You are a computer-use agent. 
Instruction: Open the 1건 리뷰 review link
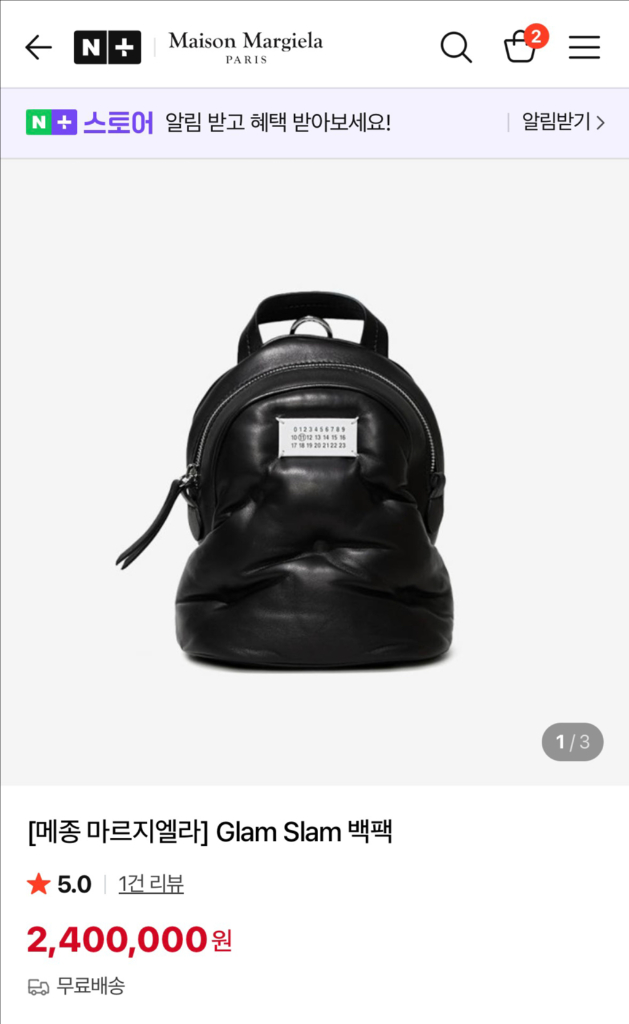[x=151, y=884]
